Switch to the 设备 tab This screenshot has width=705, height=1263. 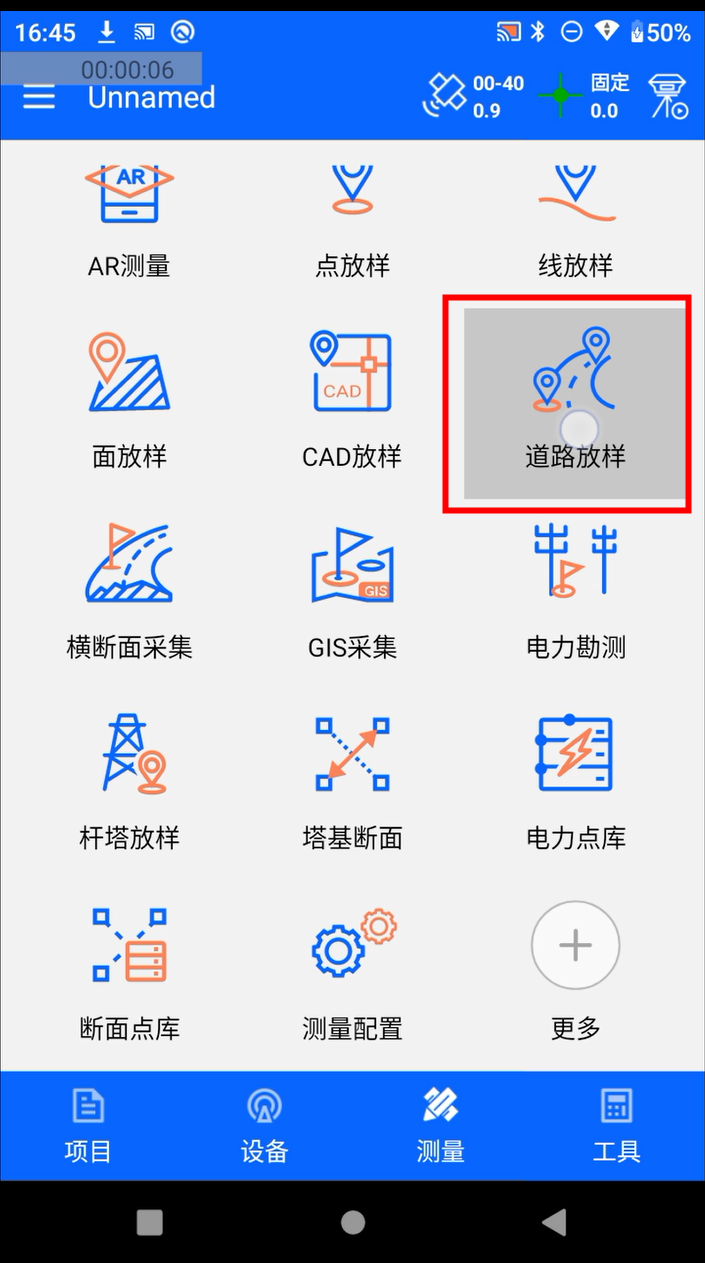click(x=264, y=1126)
